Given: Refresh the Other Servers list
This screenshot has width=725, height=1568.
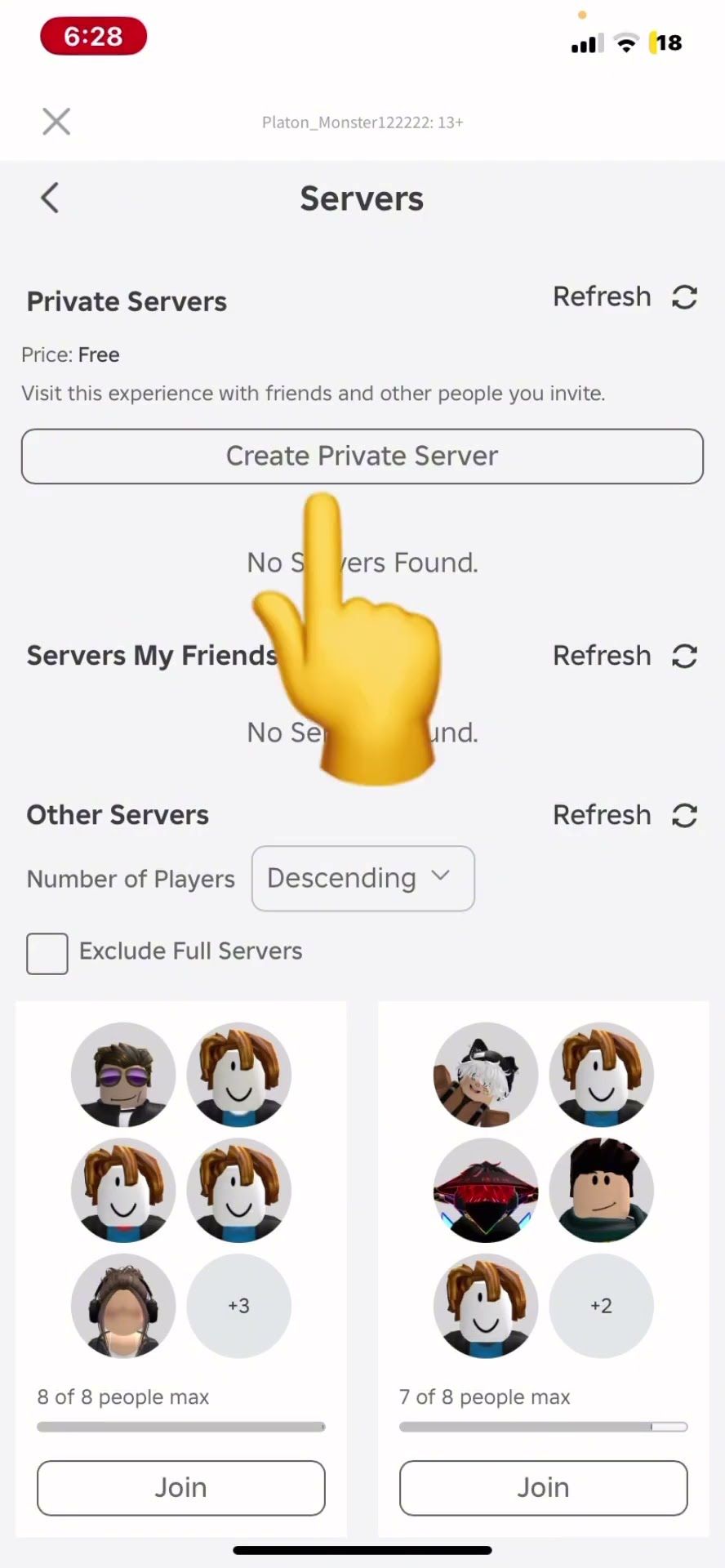Looking at the screenshot, I should [625, 815].
